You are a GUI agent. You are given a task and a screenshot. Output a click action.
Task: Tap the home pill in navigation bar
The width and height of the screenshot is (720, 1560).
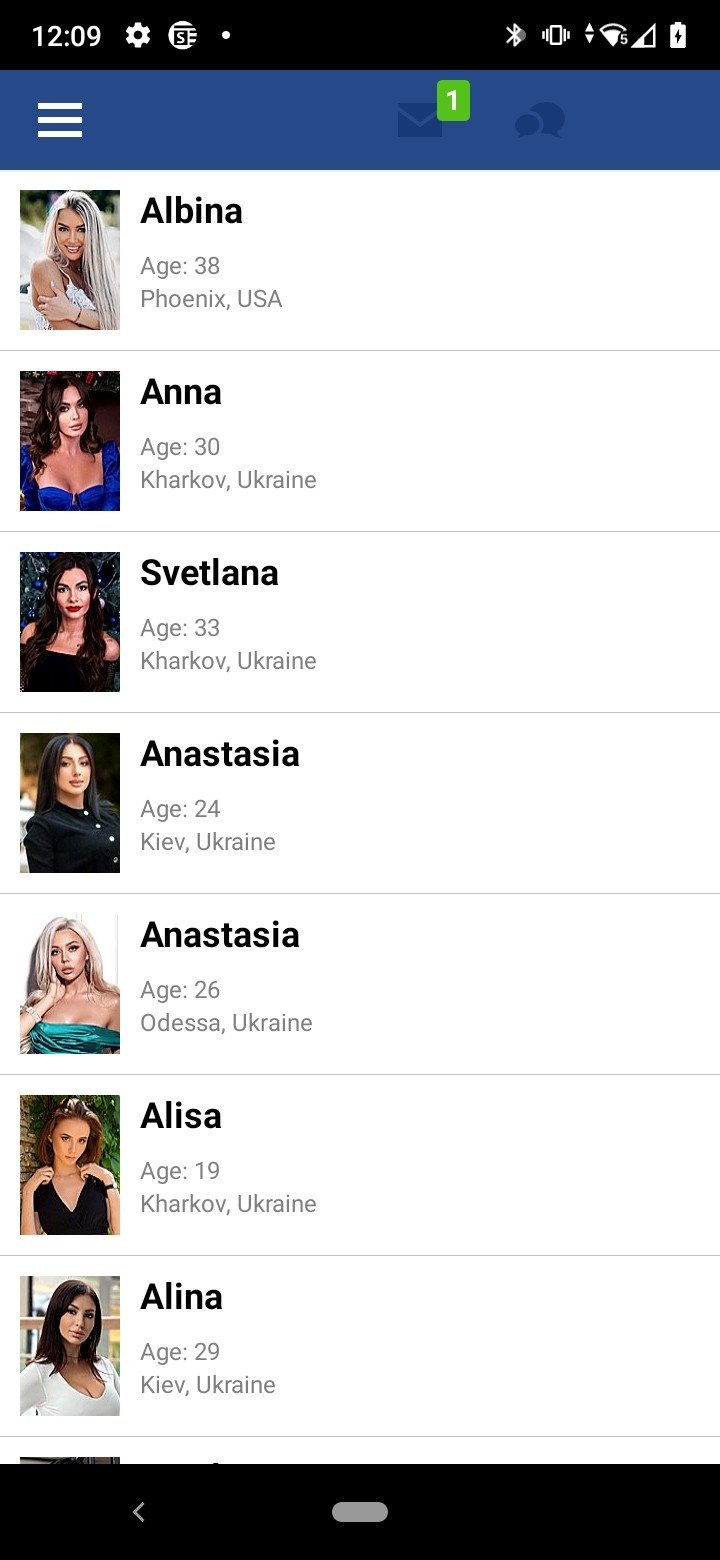360,1512
